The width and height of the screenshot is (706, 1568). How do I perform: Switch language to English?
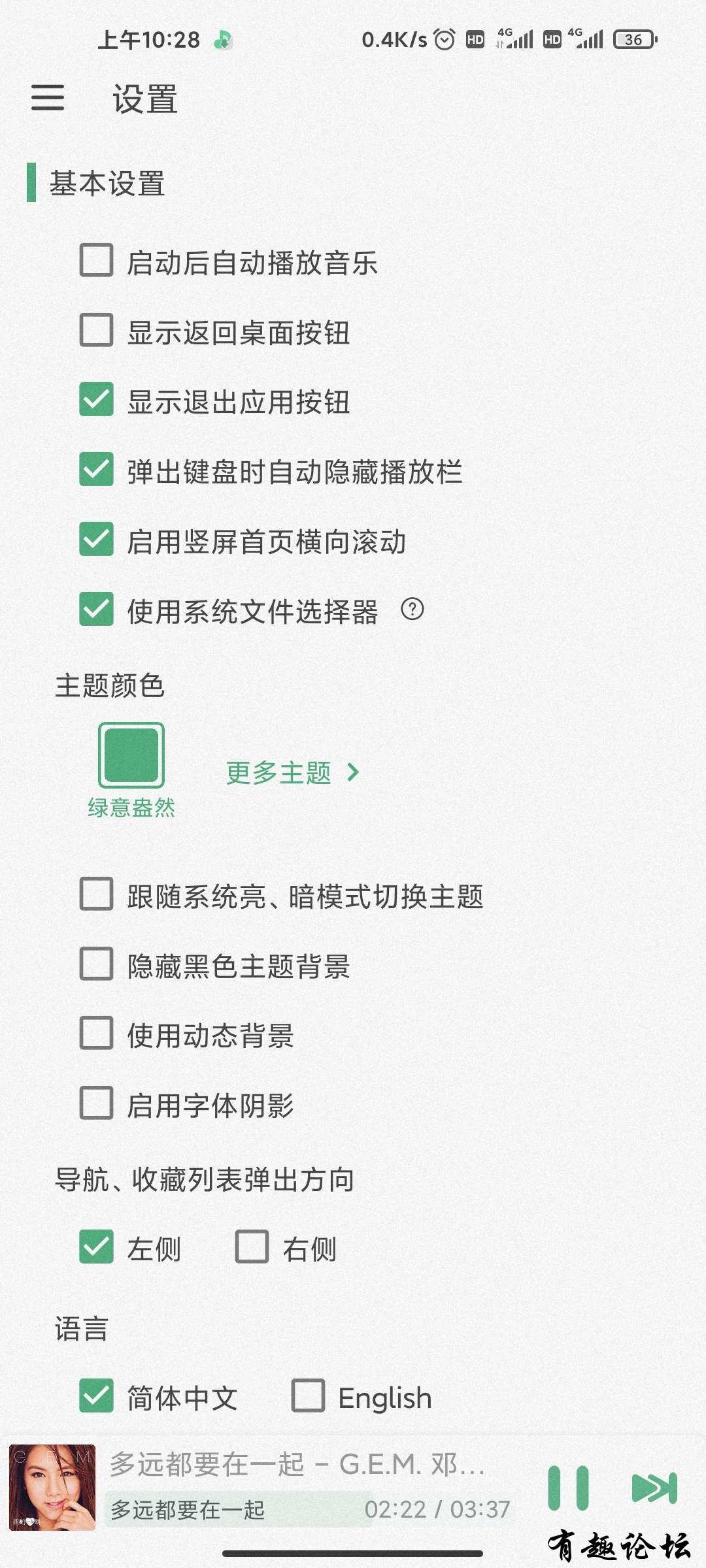[x=309, y=1396]
